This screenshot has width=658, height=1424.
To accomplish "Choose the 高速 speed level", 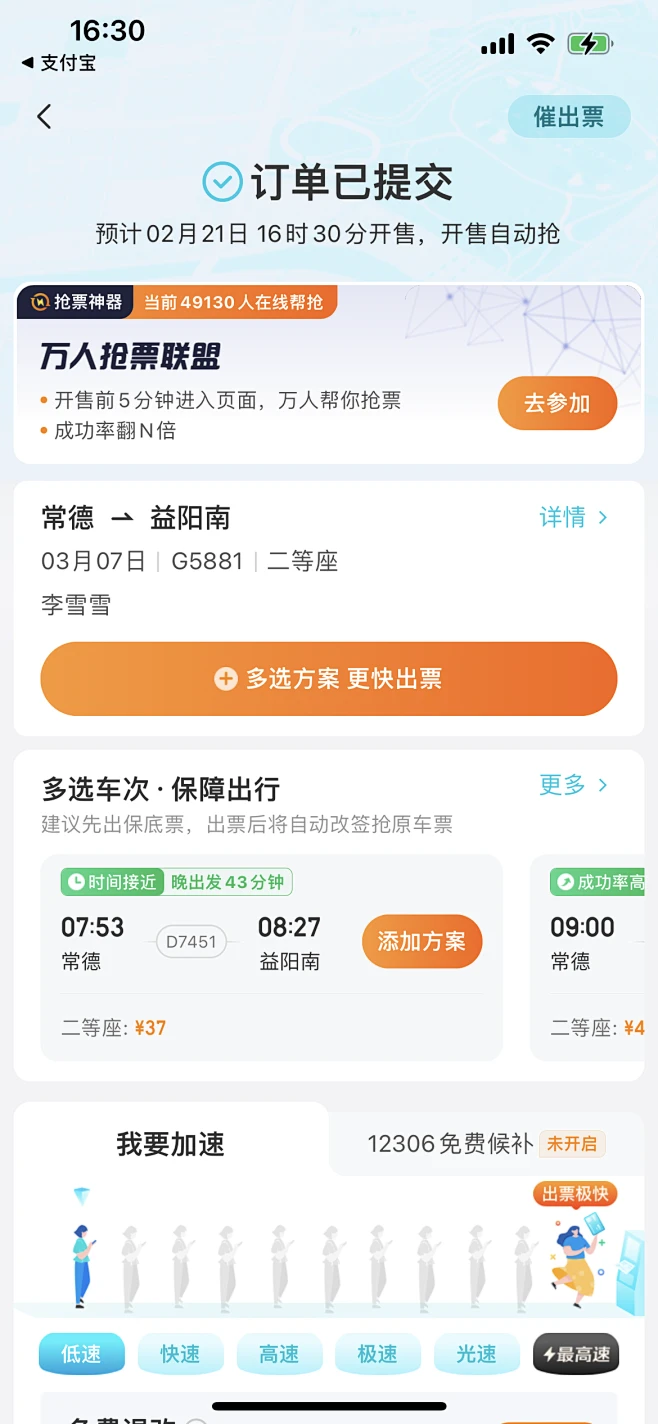I will pos(279,1354).
